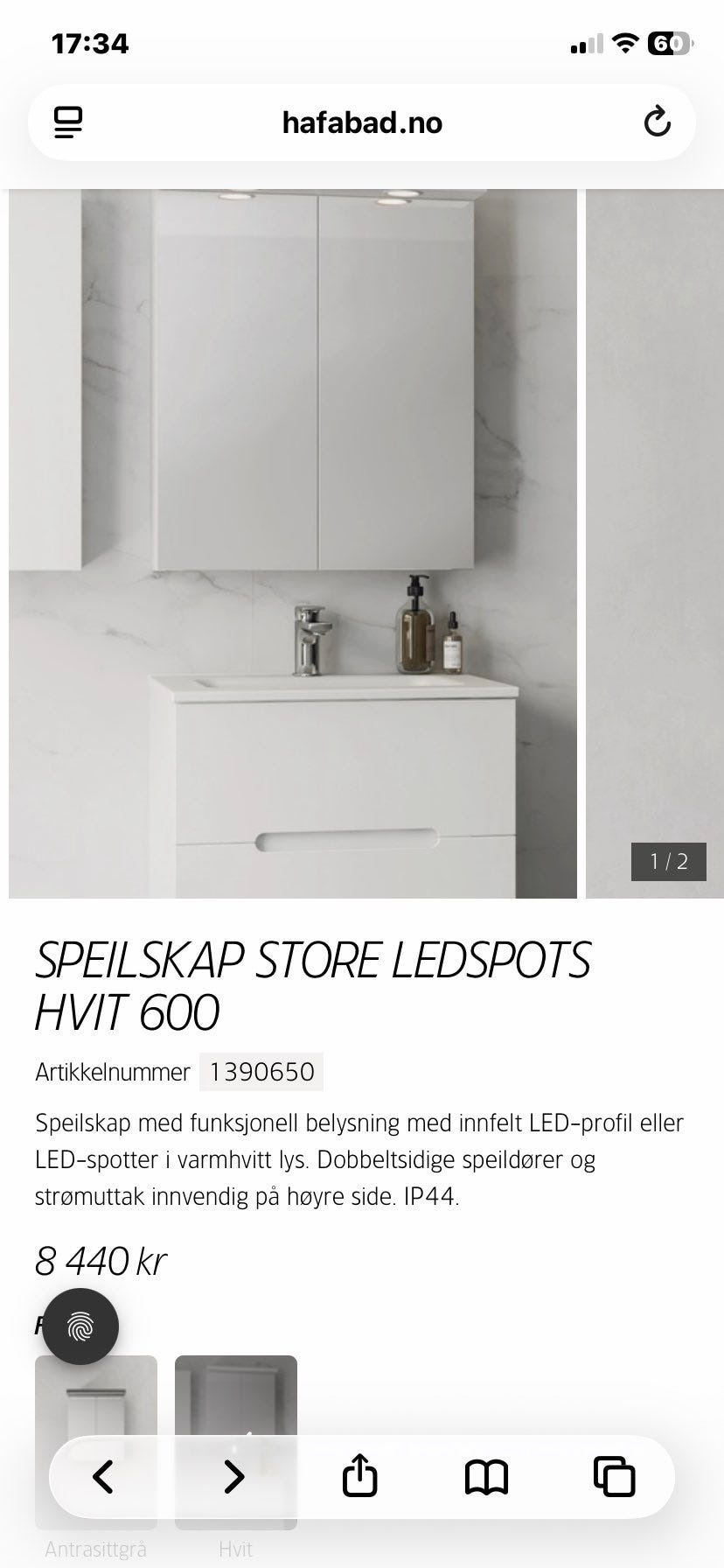This screenshot has height=1568, width=724.
Task: Tap the battery indicator showing 60
Action: coord(672,42)
